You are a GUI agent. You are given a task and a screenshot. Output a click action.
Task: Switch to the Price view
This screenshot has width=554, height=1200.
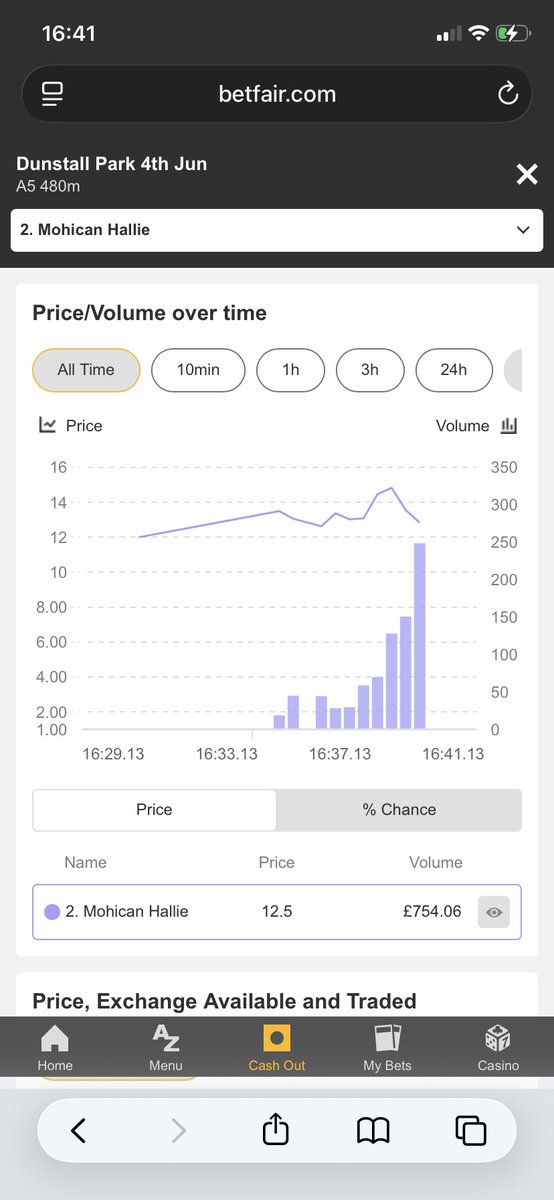click(154, 810)
